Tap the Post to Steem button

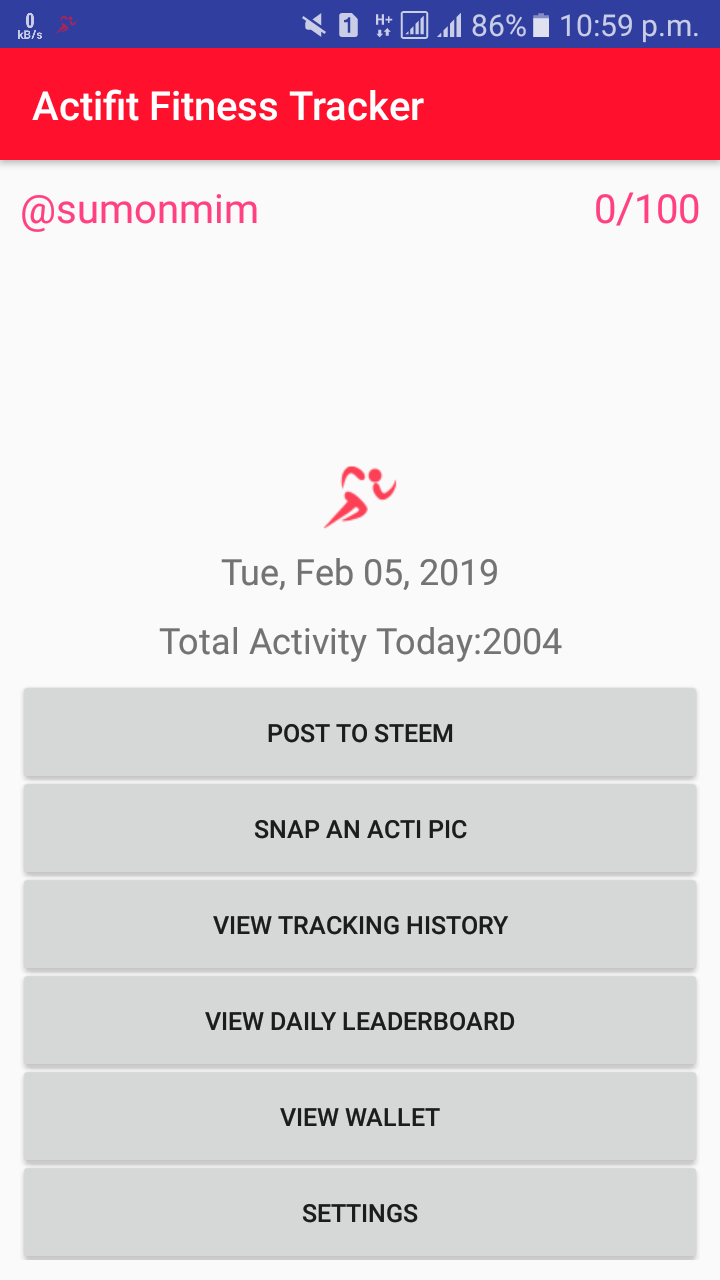pos(360,733)
